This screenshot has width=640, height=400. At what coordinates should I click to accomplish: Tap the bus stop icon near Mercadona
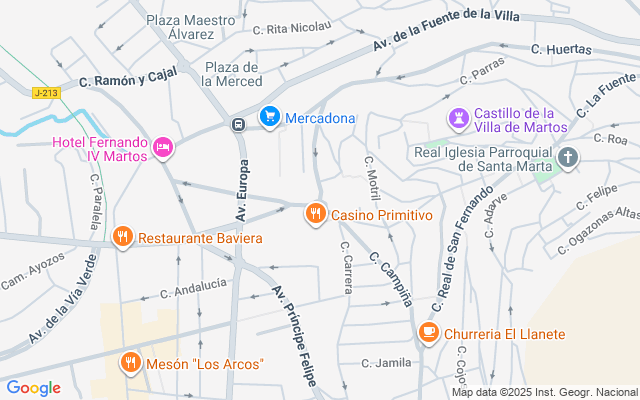[x=239, y=125]
